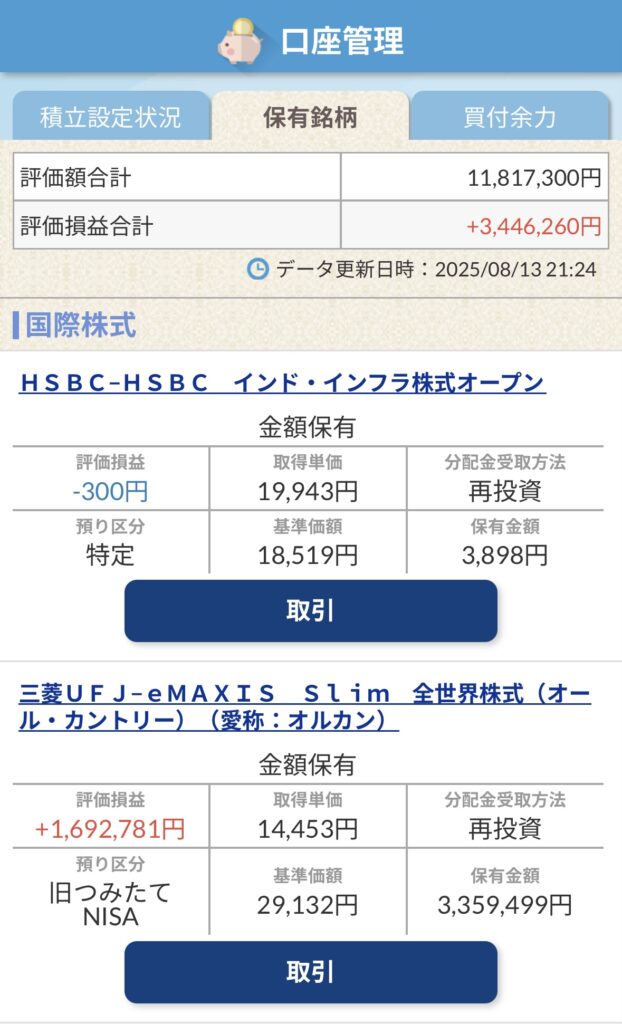
Task: Open the HSBC インド・インフラ株式オープン fund link
Action: click(282, 382)
